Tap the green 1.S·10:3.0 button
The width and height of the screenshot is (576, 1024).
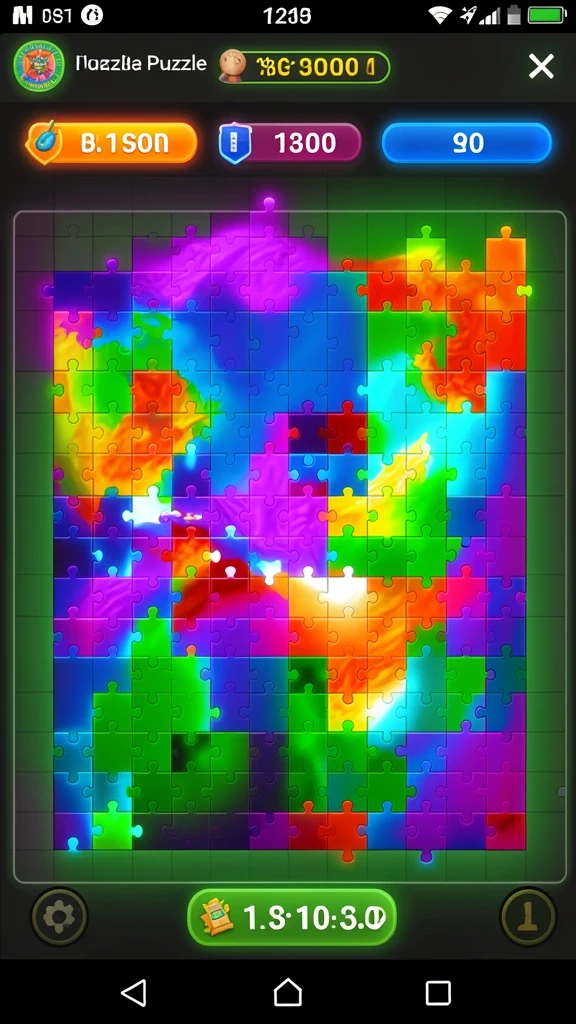click(292, 917)
